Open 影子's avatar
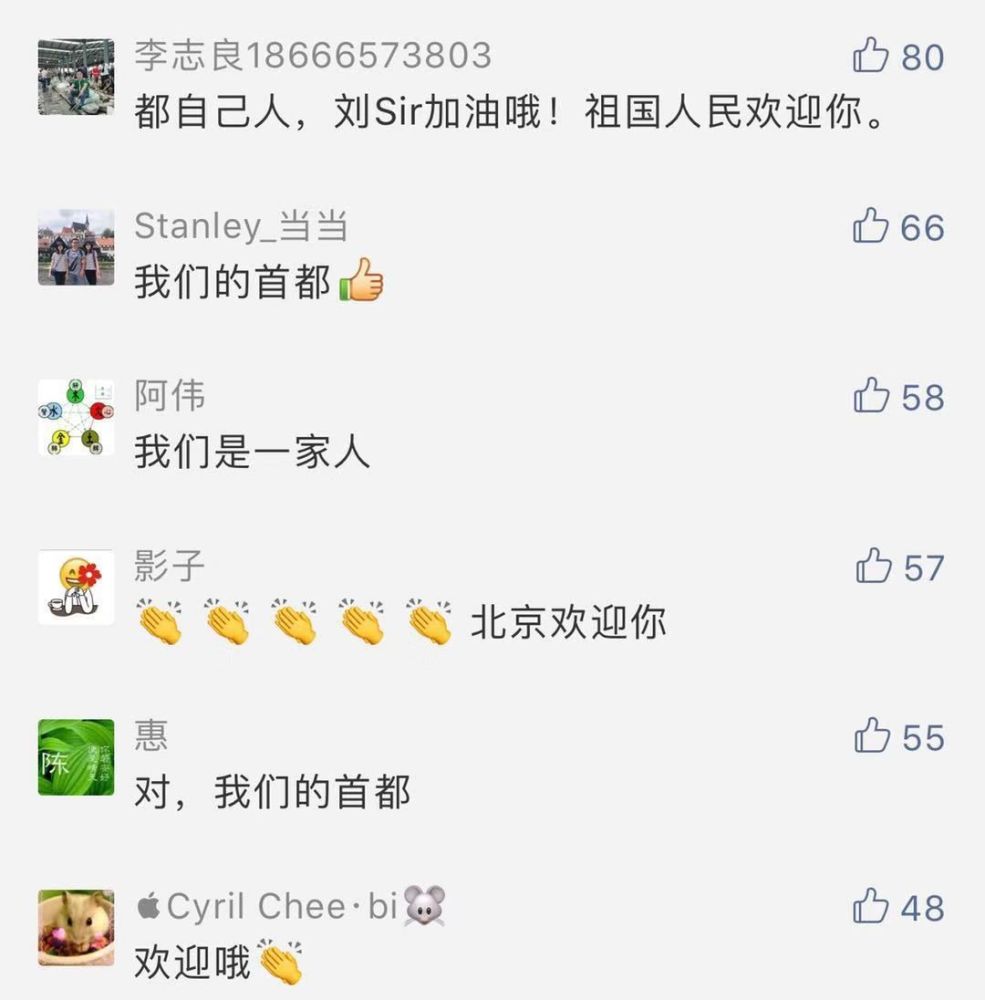 point(76,587)
